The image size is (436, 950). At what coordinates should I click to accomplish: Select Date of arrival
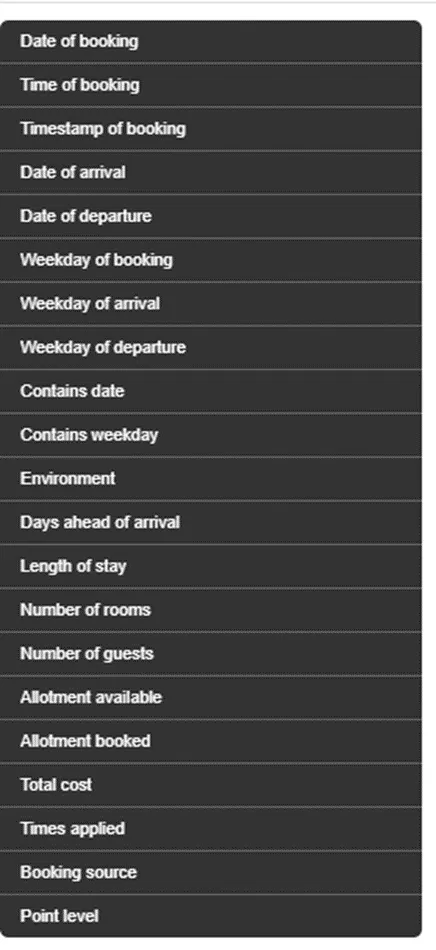(210, 172)
